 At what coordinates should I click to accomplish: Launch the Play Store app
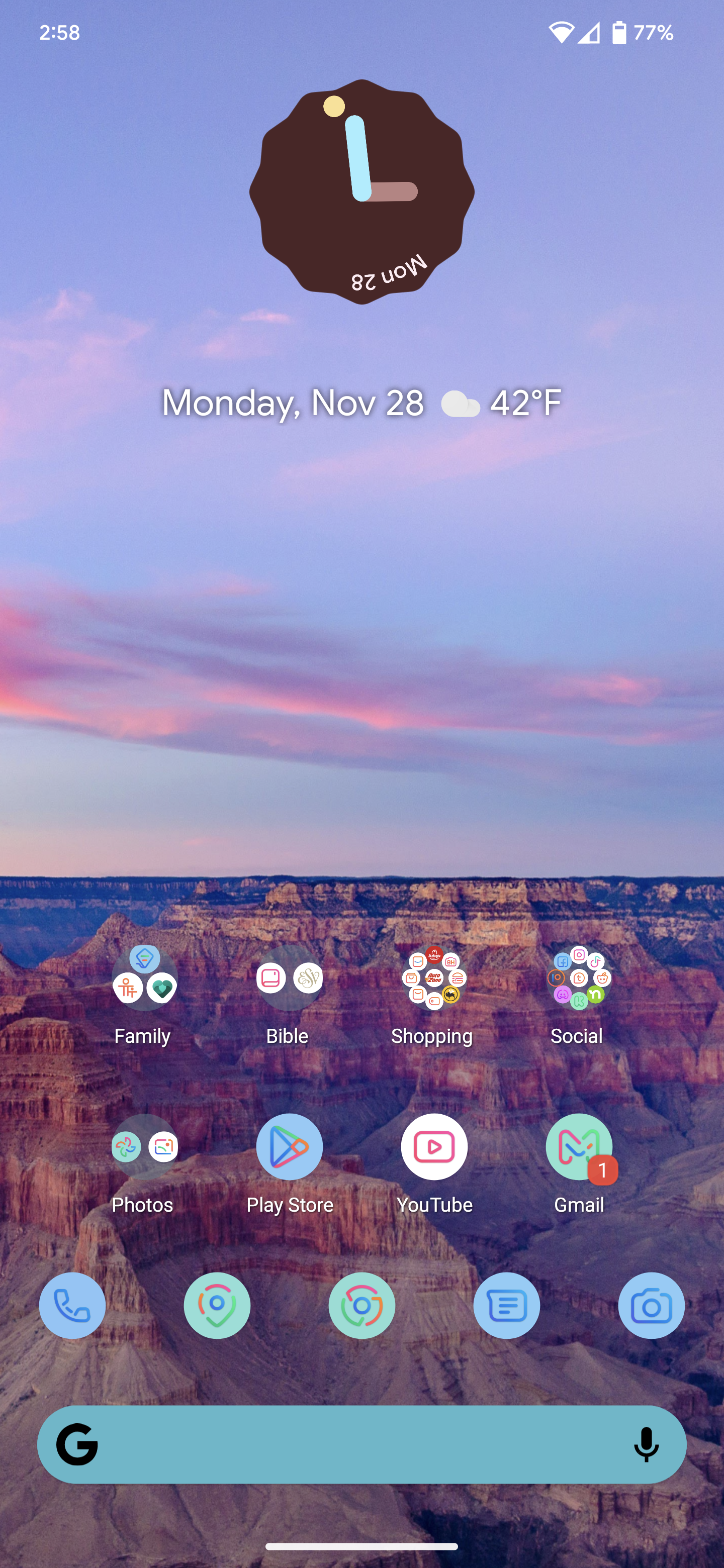coord(289,1147)
